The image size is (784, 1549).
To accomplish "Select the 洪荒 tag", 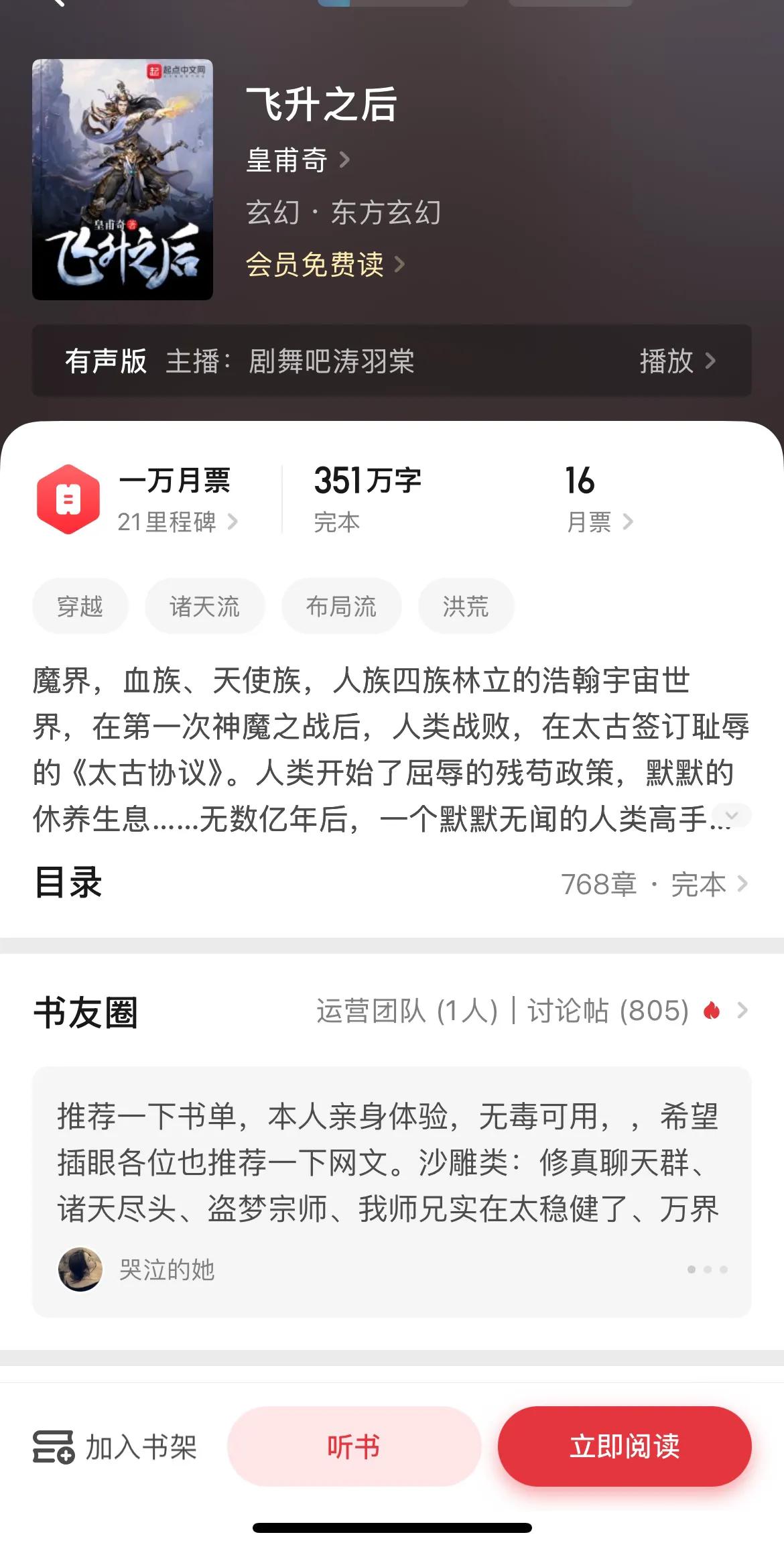I will [x=466, y=605].
